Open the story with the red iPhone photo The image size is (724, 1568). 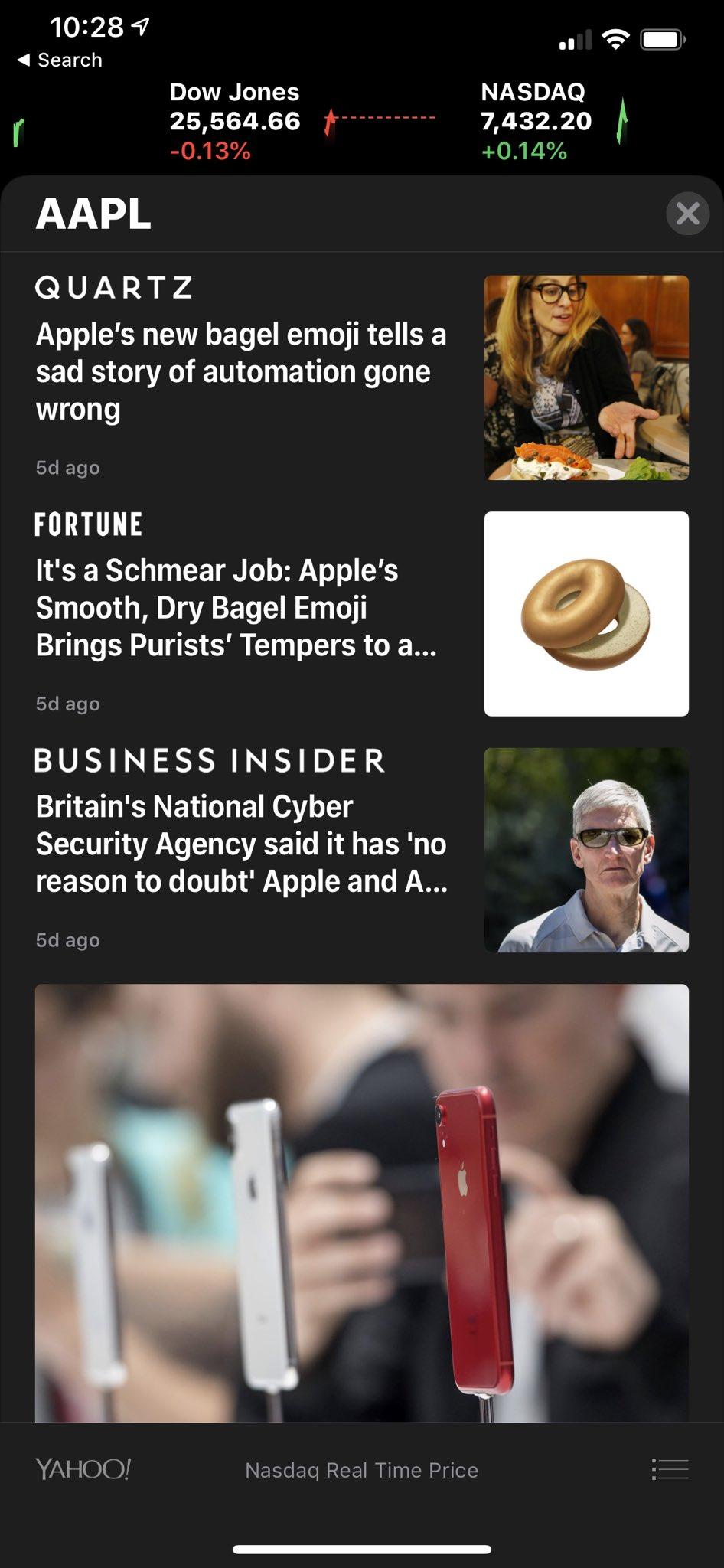(x=361, y=1202)
